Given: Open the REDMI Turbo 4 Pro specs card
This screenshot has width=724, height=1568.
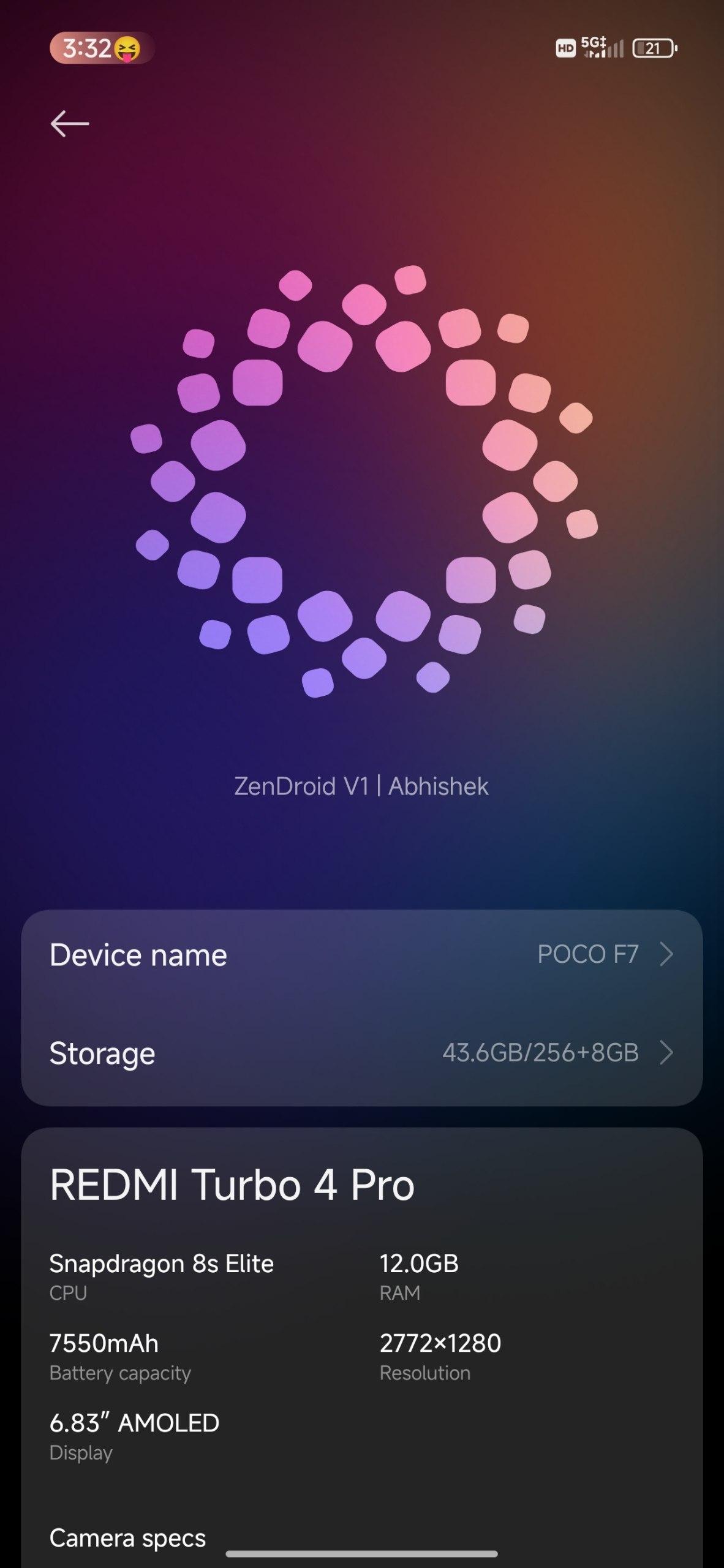Looking at the screenshot, I should click(361, 1347).
